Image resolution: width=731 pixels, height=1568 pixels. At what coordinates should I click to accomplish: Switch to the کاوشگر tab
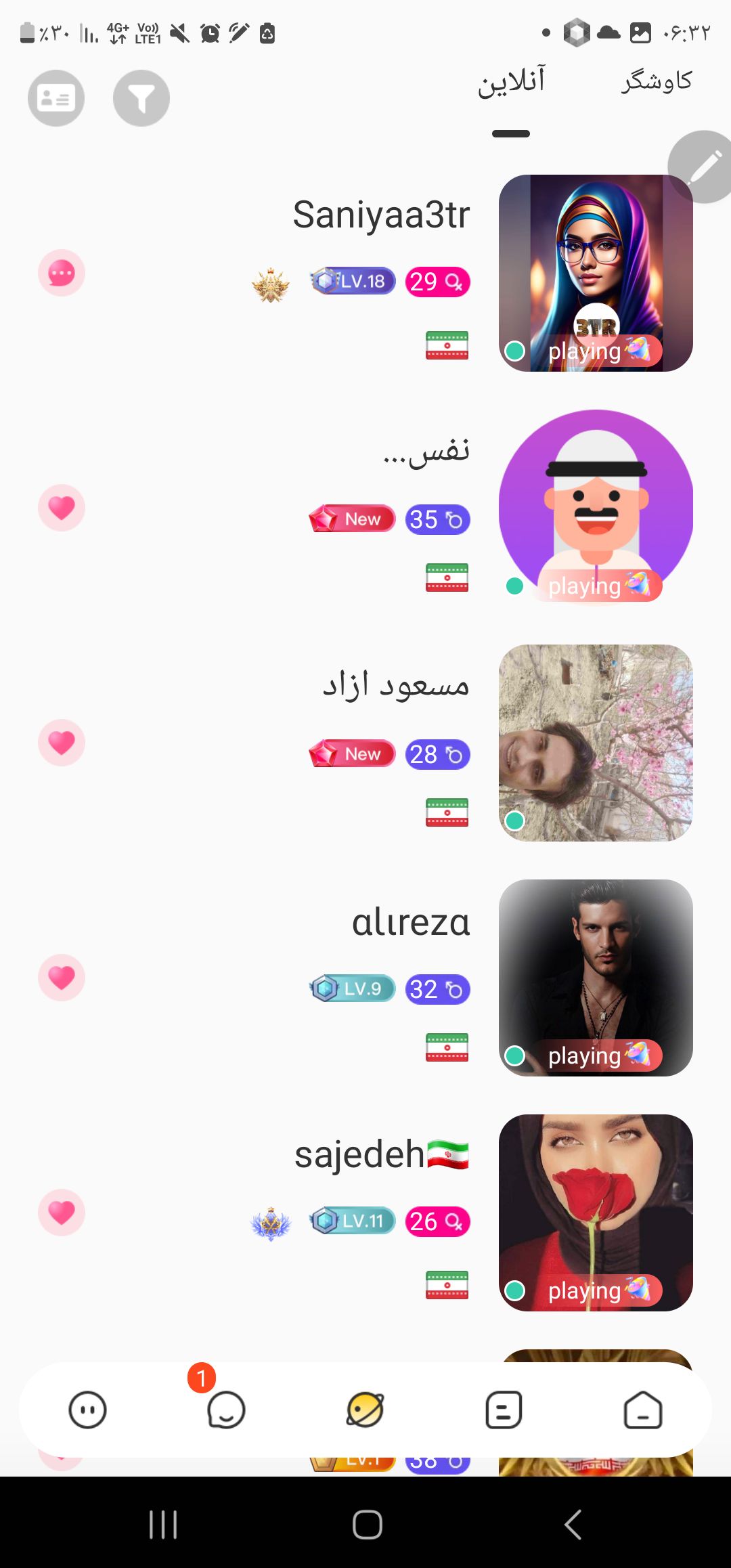pos(657,81)
